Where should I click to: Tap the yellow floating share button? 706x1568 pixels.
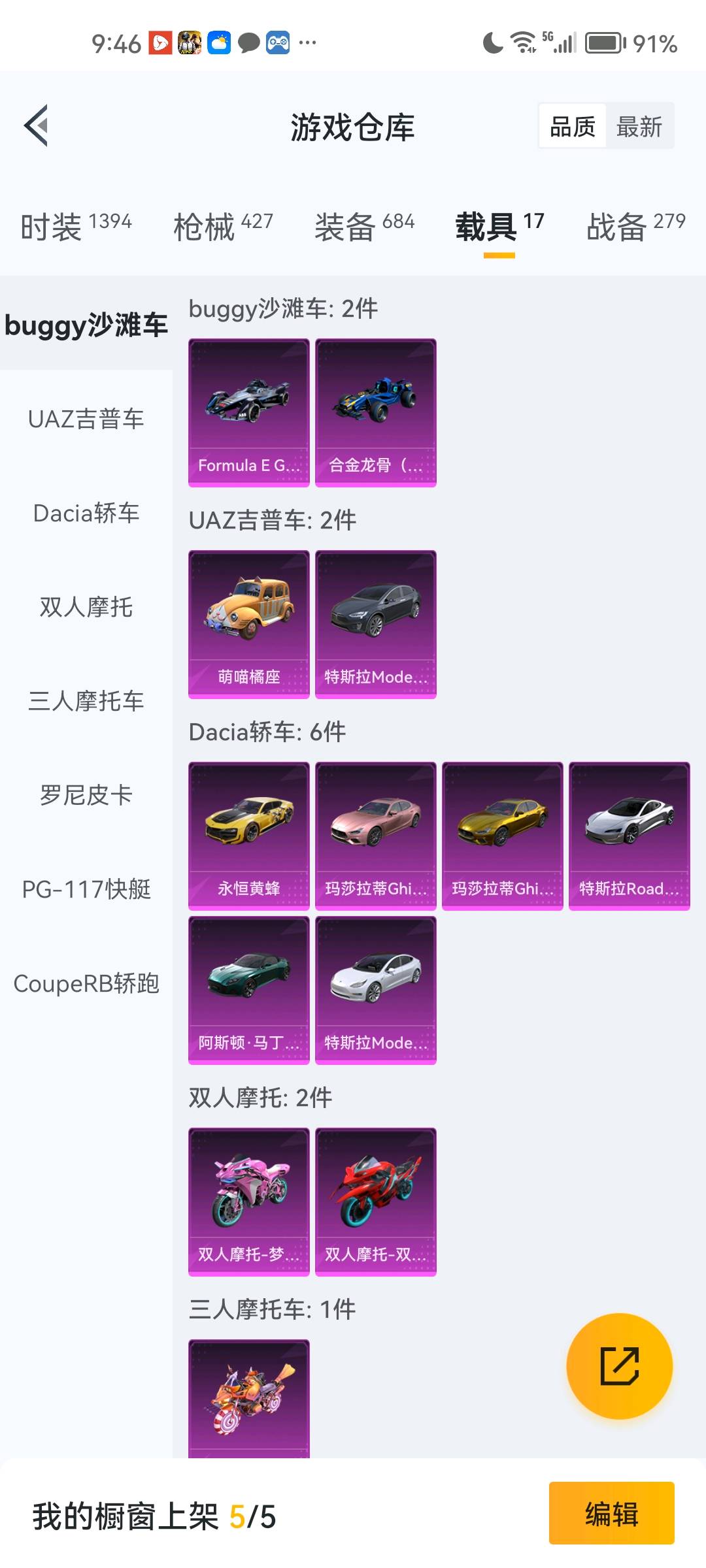(619, 1366)
